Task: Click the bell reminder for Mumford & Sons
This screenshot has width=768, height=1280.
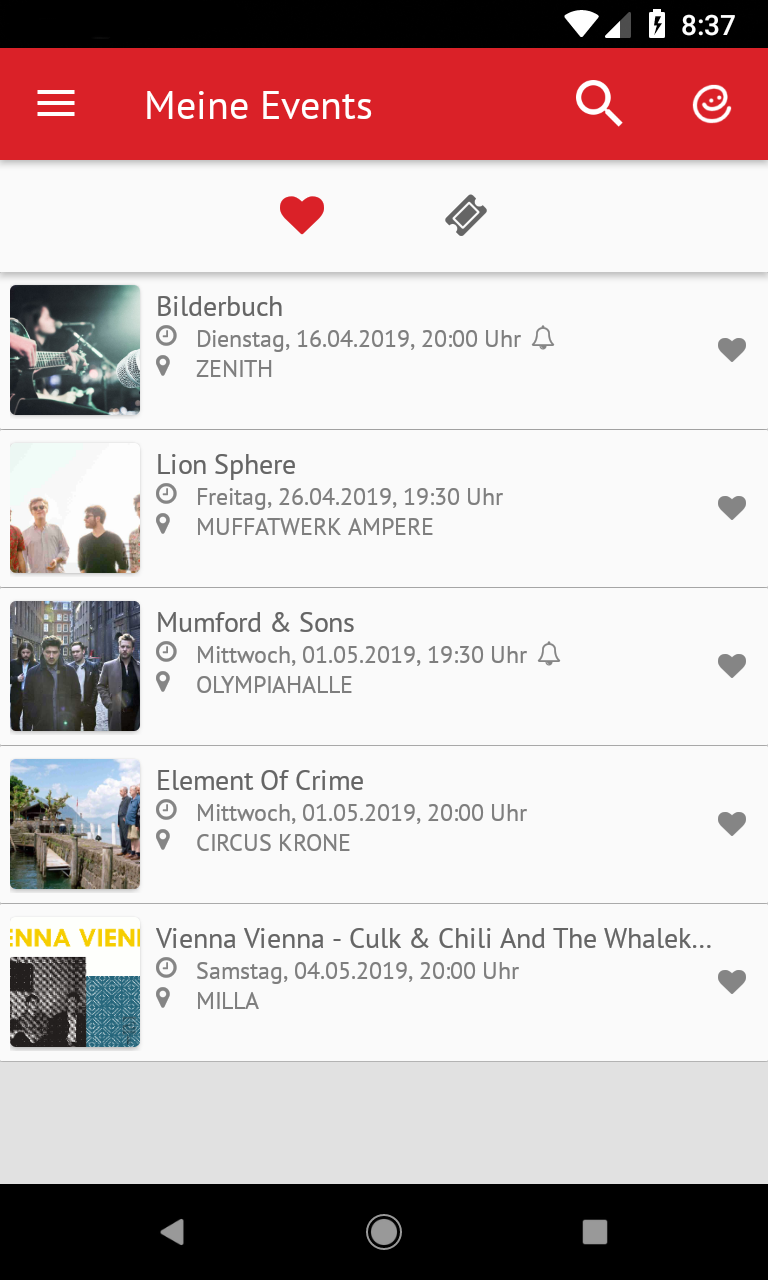Action: click(550, 654)
